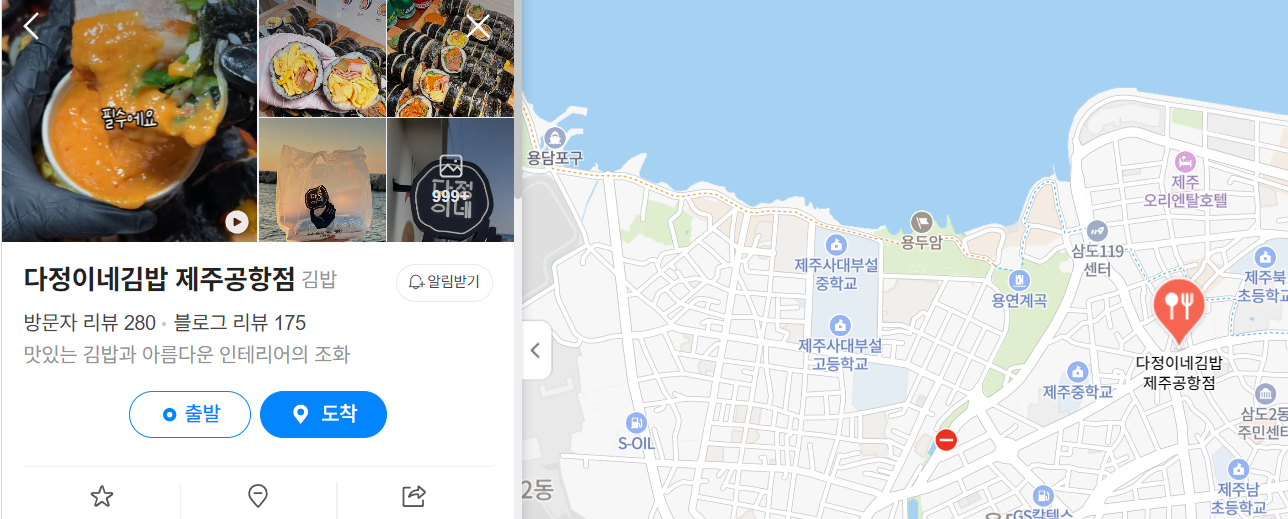
Task: Tap the 알림받기 notification button
Action: 444,283
